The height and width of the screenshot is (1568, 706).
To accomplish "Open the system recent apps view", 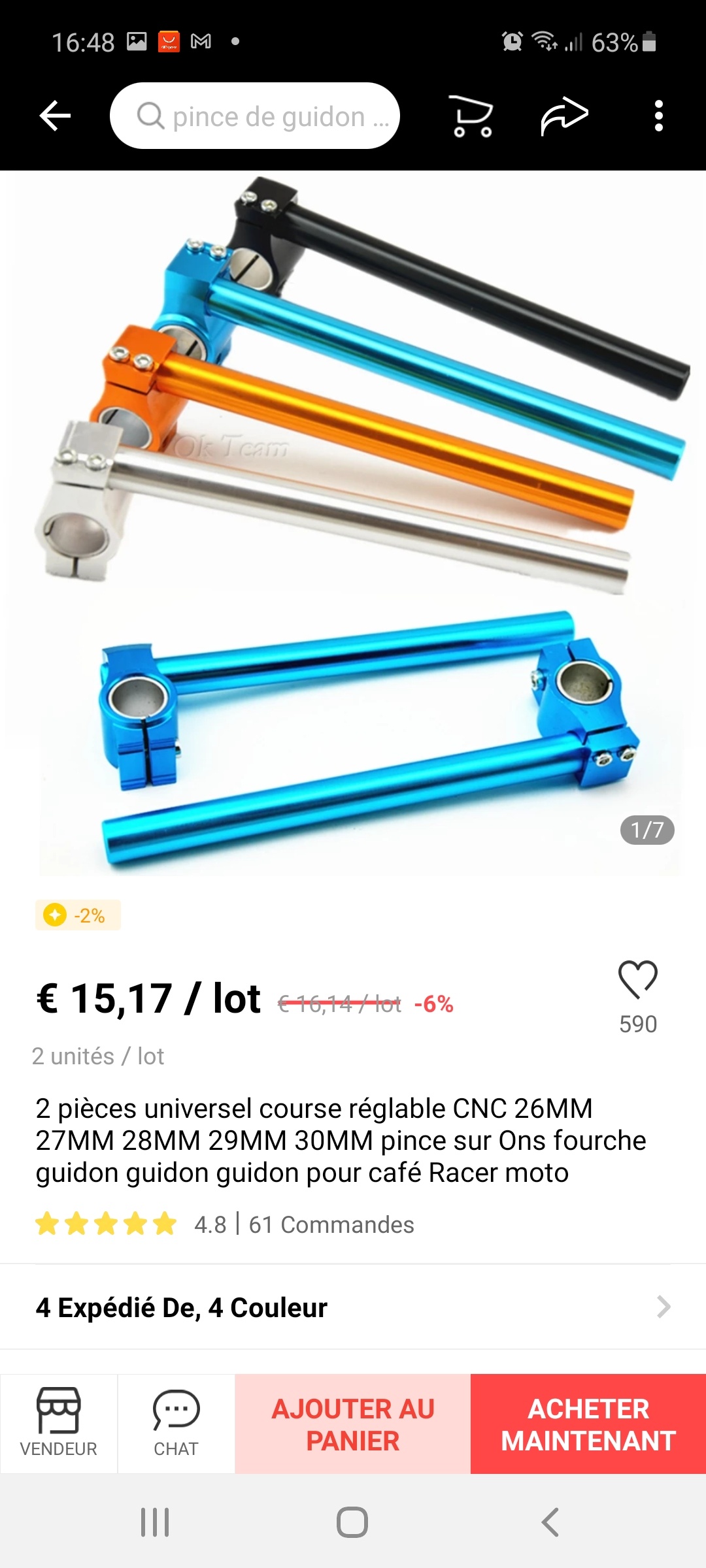I will point(155,1522).
